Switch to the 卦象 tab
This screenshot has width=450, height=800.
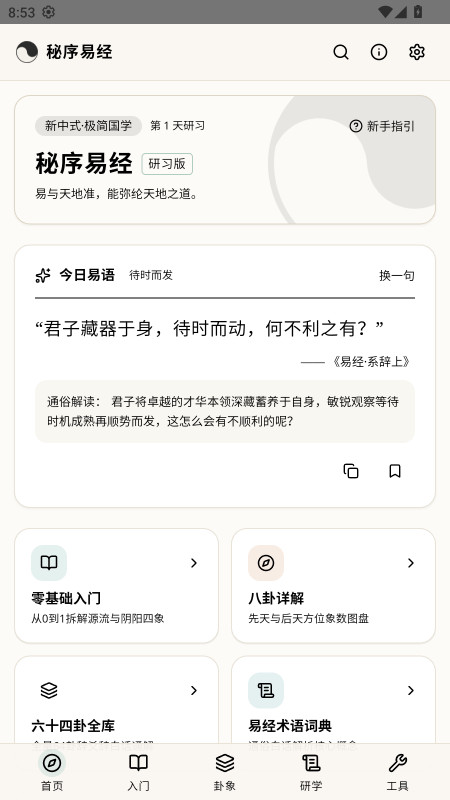click(225, 771)
